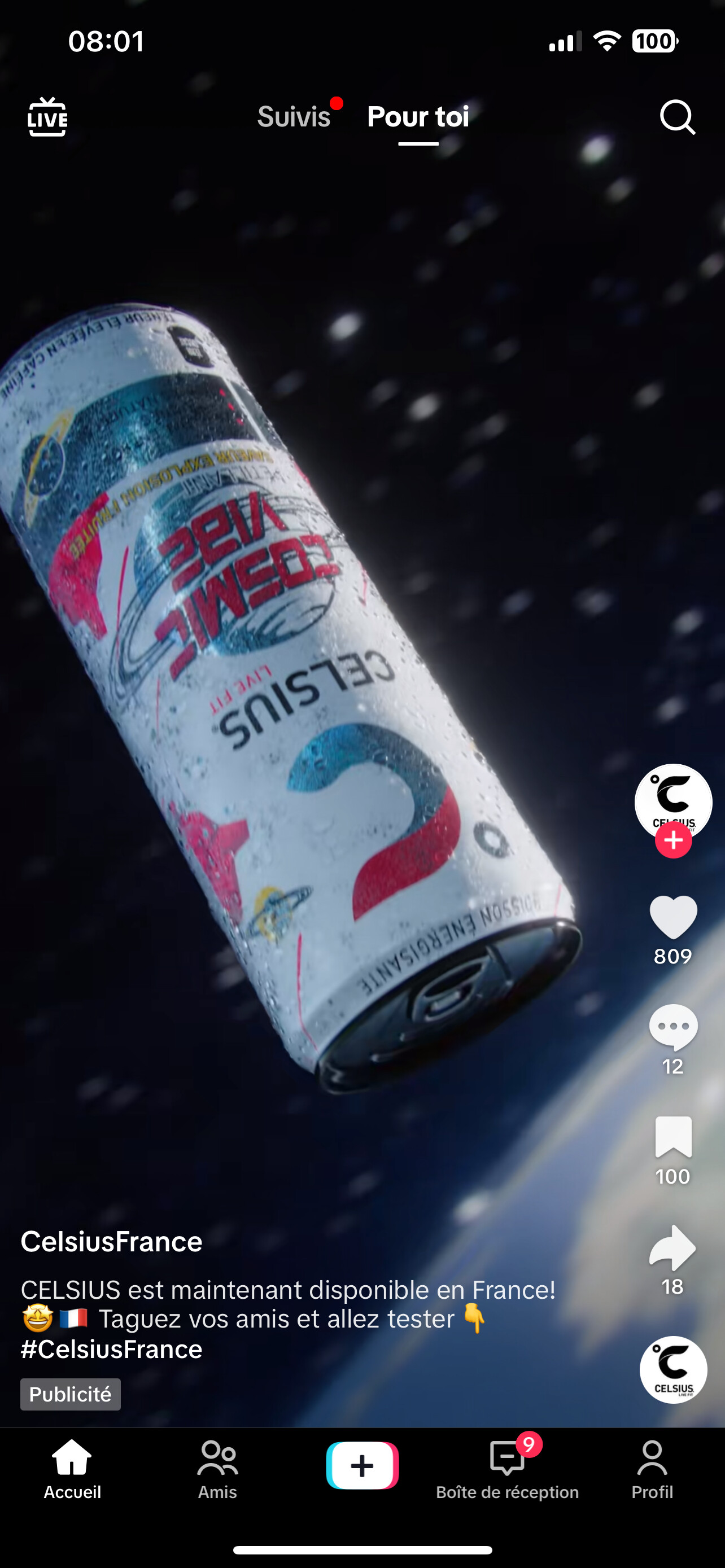Screen dimensions: 725x1568
Task: Open the LIVE icon
Action: (x=47, y=117)
